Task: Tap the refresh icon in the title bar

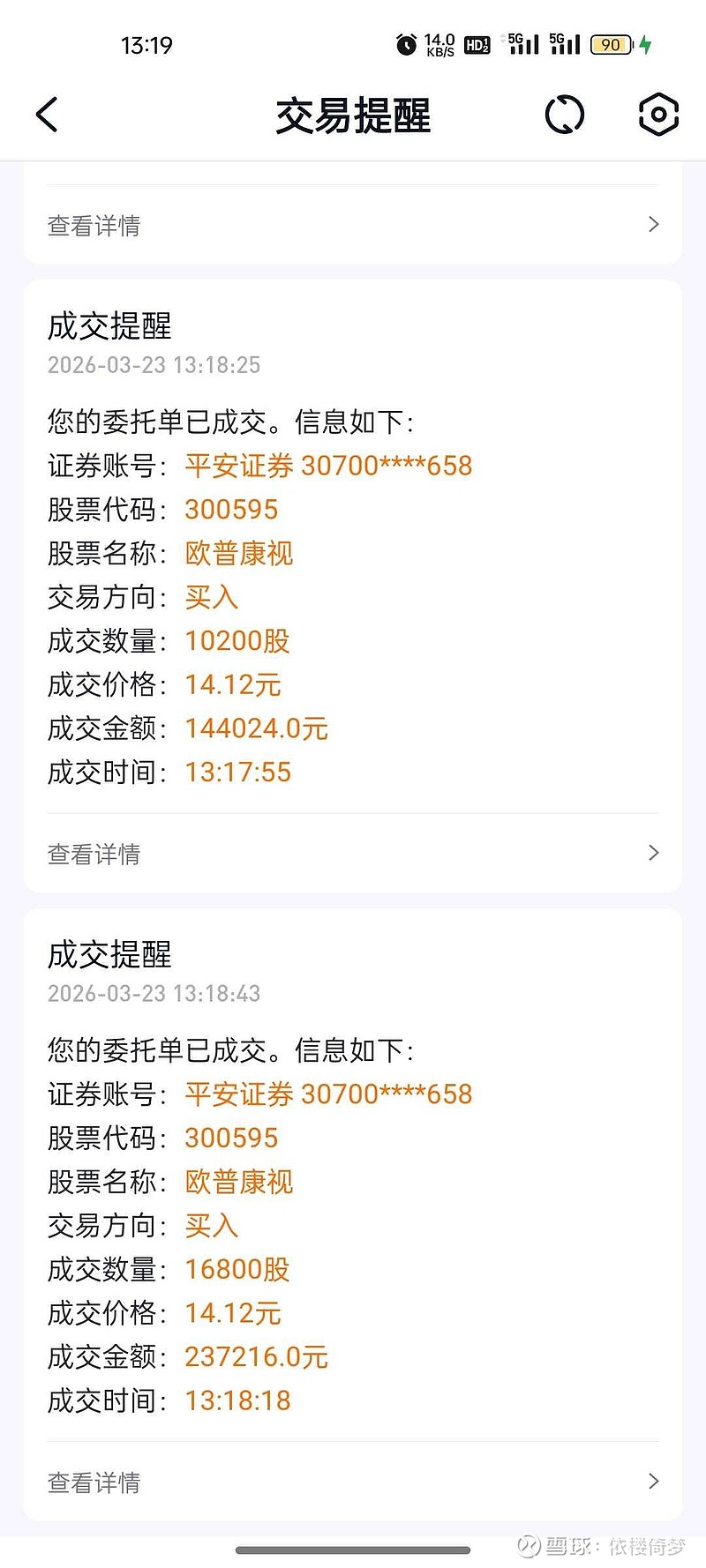Action: pos(564,115)
